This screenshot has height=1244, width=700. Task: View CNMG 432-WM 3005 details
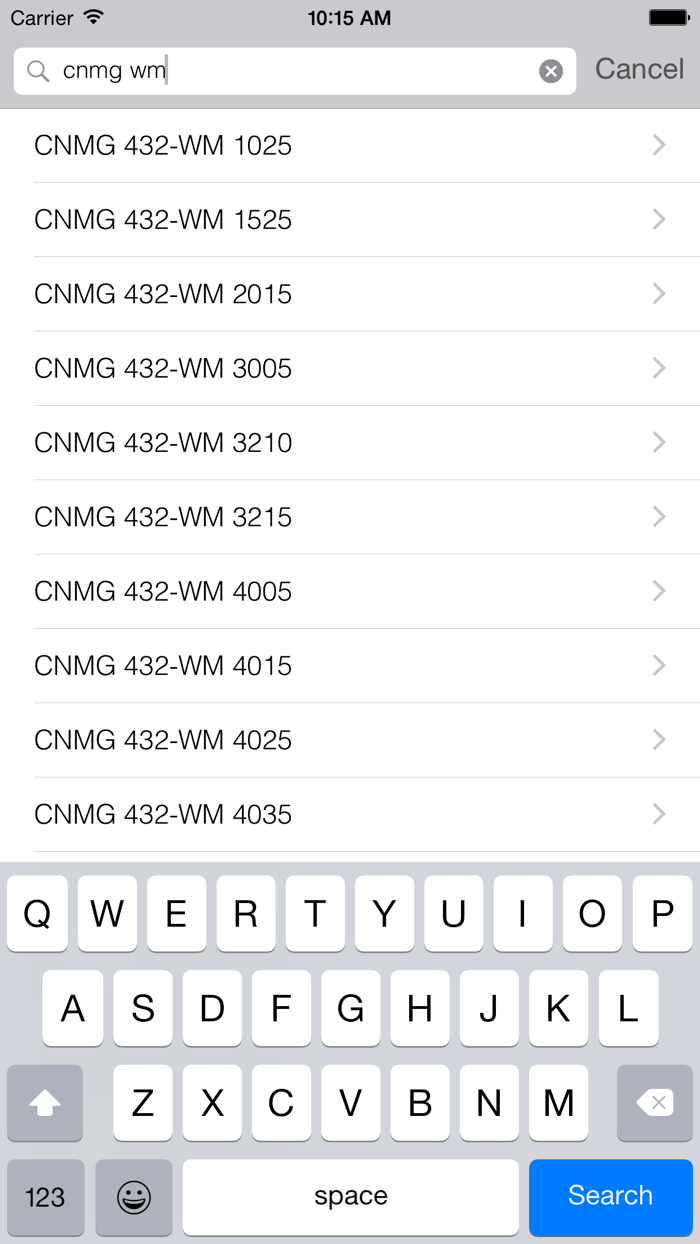(350, 369)
